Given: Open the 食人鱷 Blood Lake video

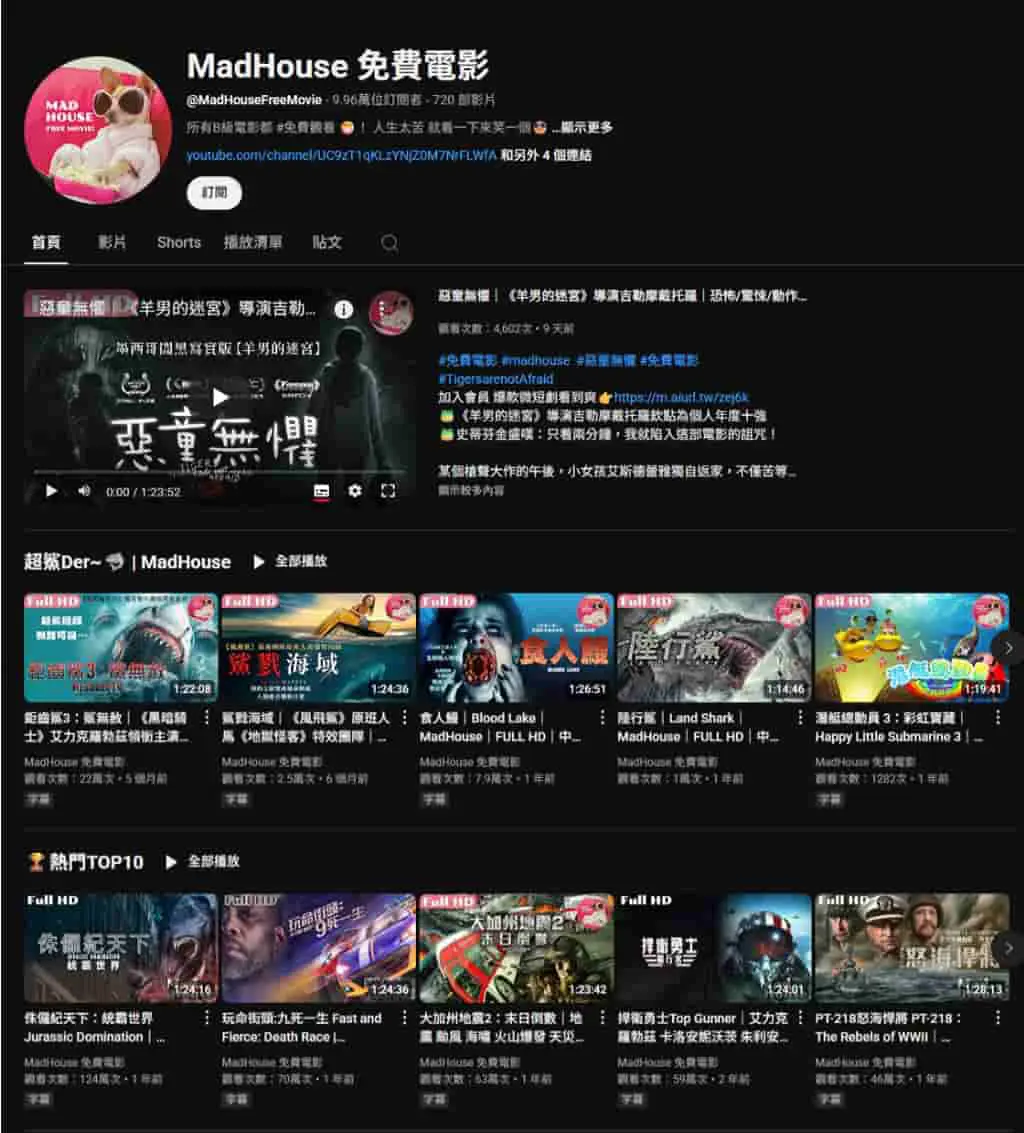Looking at the screenshot, I should click(516, 648).
